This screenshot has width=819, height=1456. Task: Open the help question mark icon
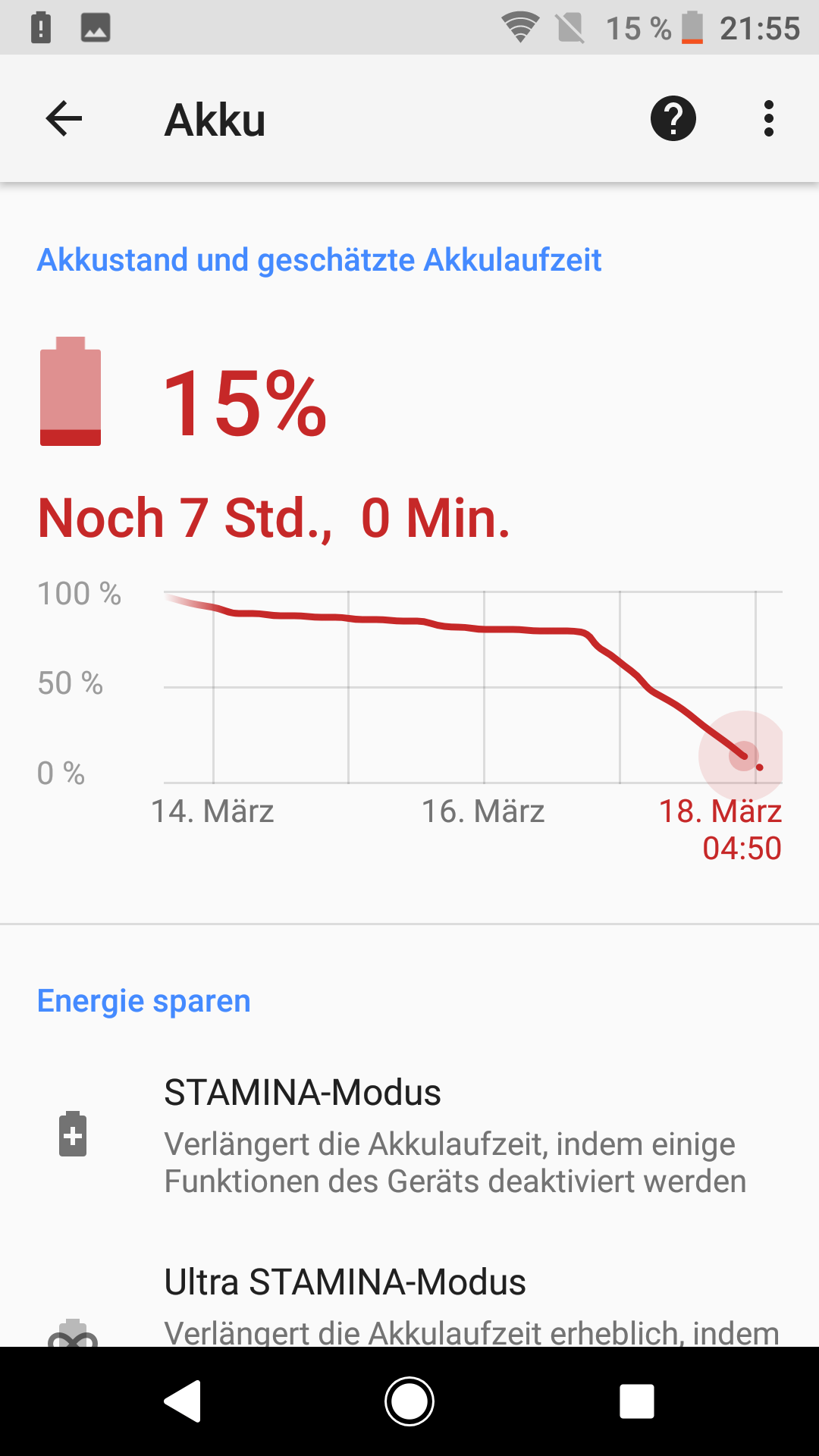(673, 119)
